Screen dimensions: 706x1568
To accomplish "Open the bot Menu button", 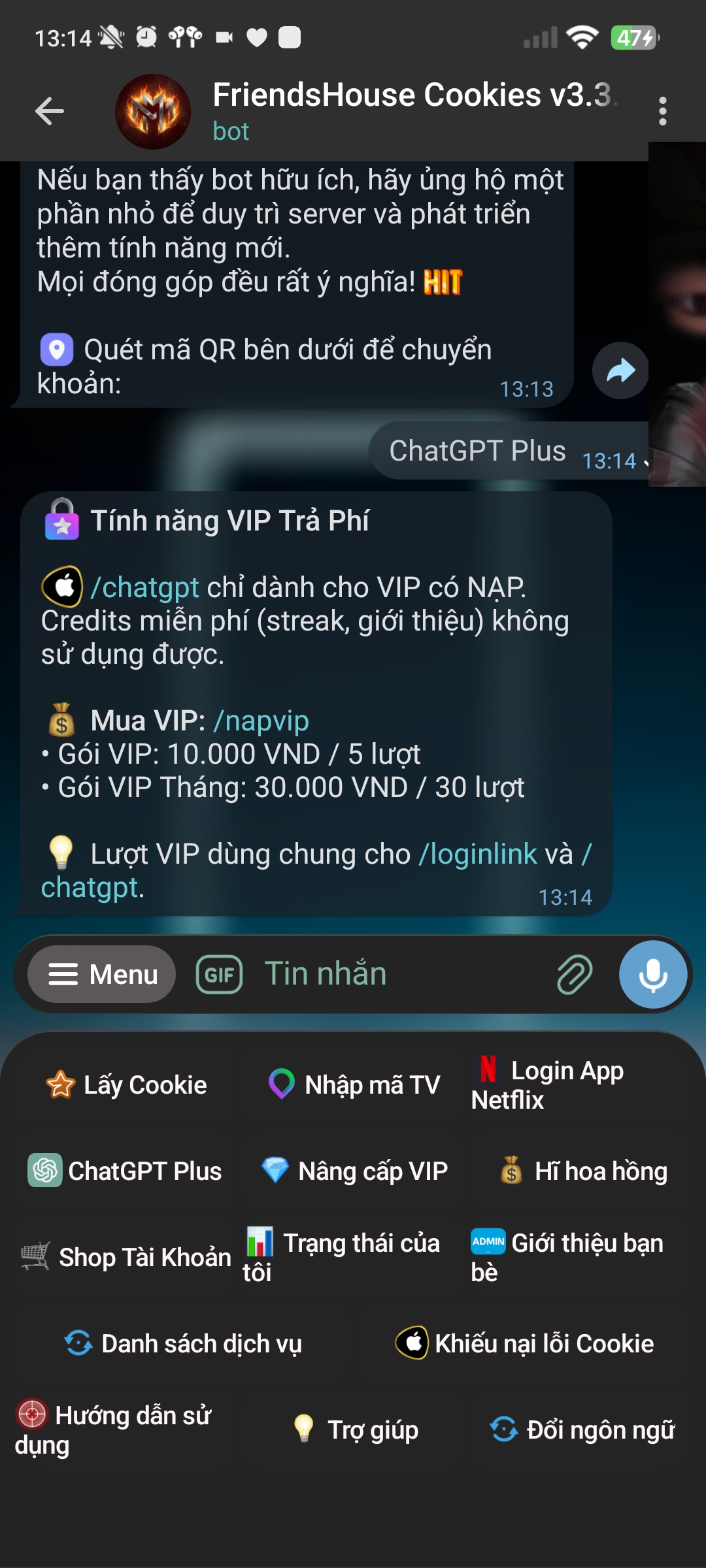I will pos(102,974).
